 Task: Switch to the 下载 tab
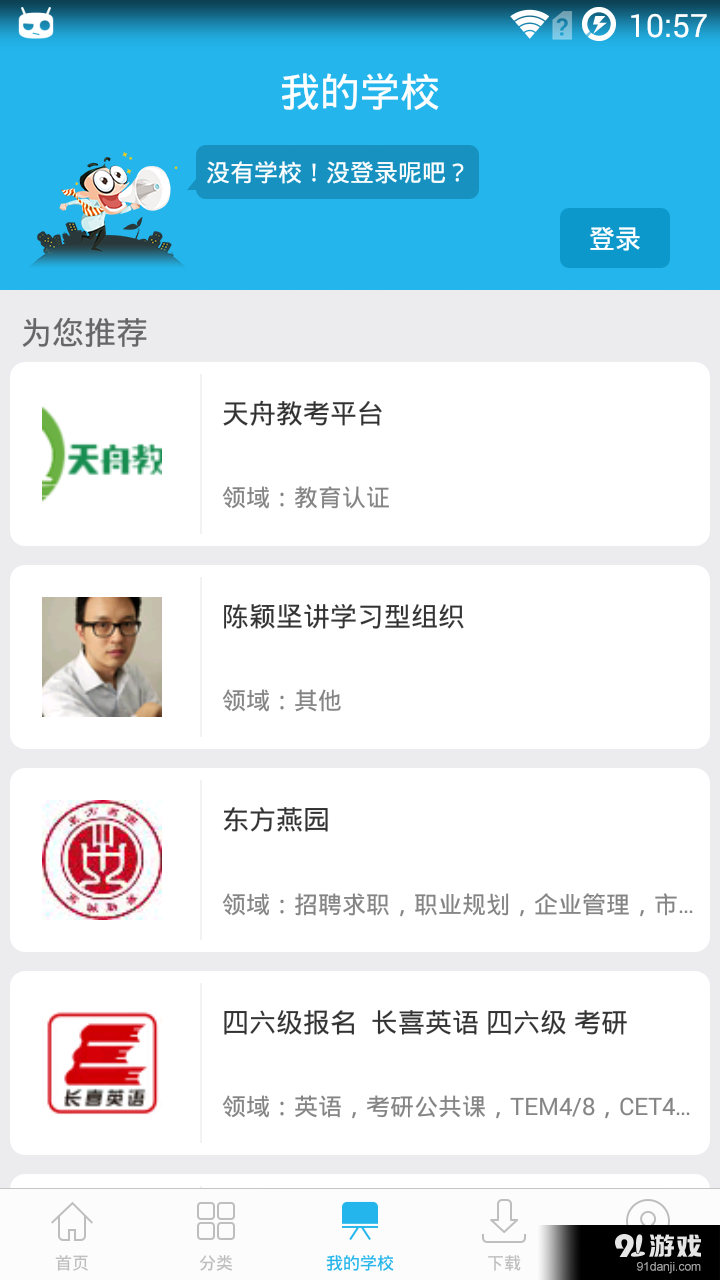point(504,1232)
